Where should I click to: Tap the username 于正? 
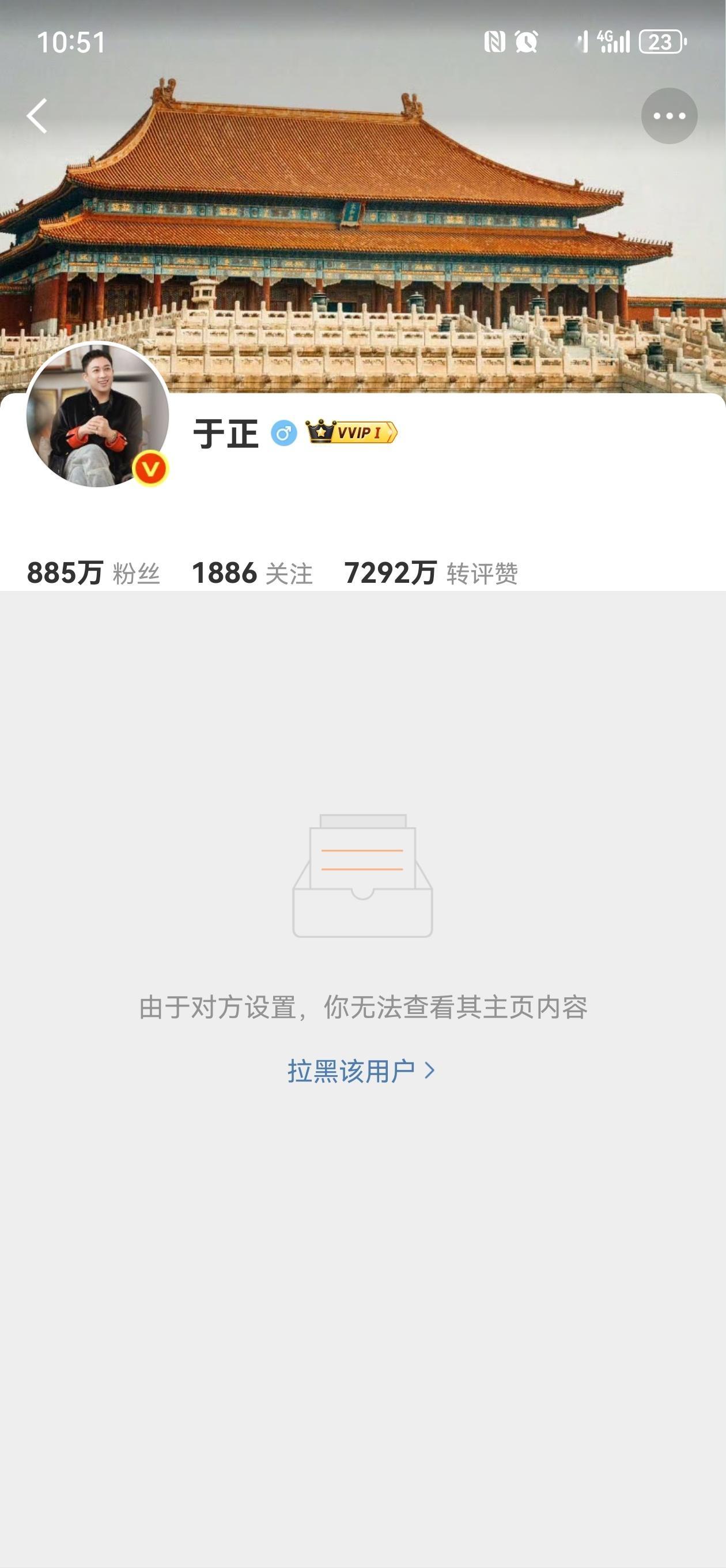pyautogui.click(x=226, y=433)
